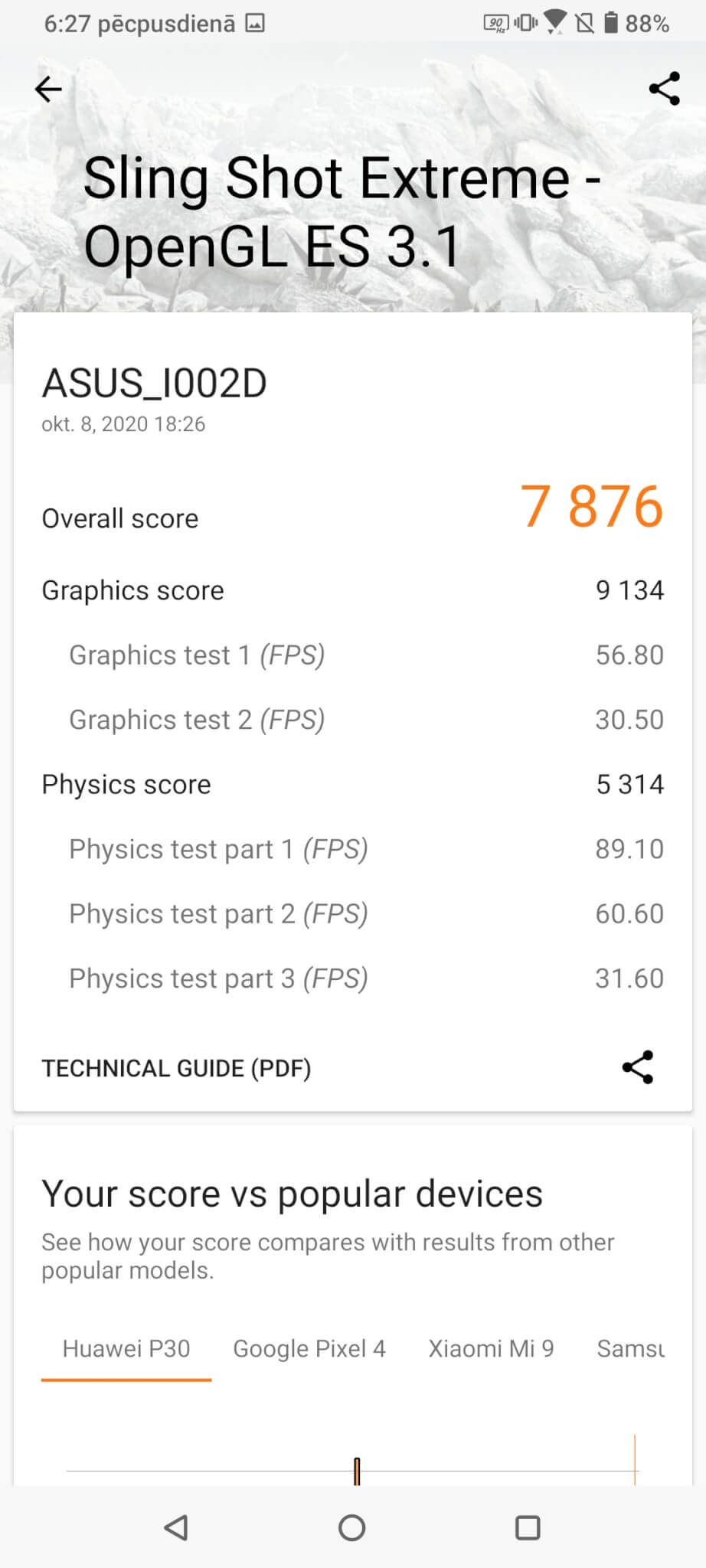The width and height of the screenshot is (706, 1568).
Task: Select the partially visible Samsung tab
Action: 631,1348
